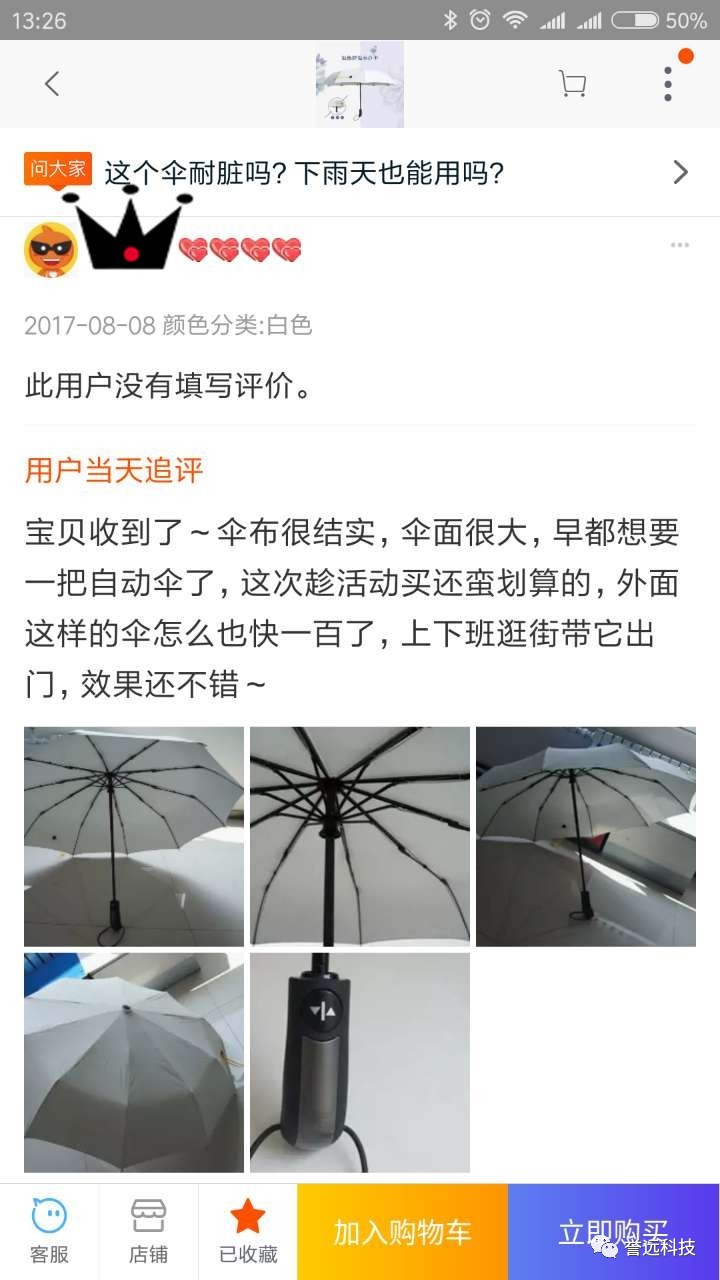Contact 客服 customer service
The width and height of the screenshot is (720, 1280).
49,1232
